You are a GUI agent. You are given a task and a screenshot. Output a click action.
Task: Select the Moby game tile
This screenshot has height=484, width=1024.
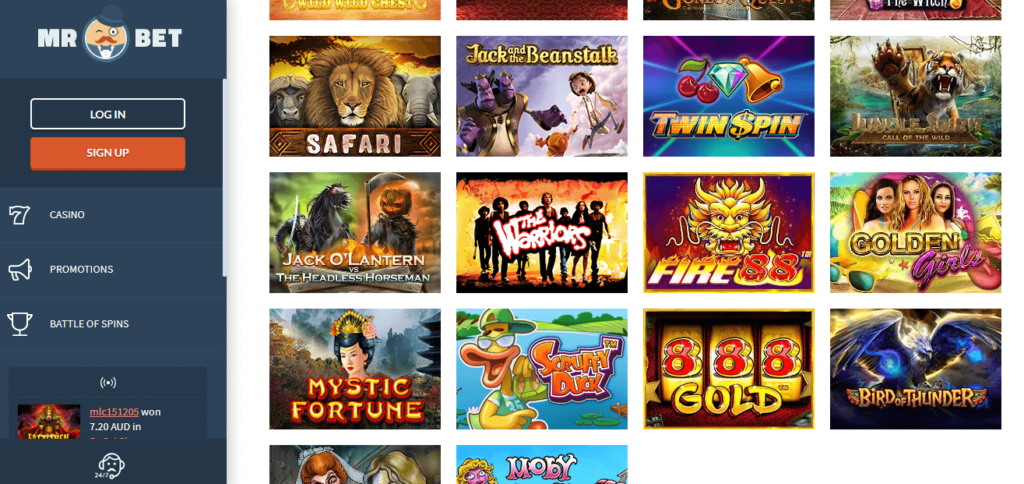point(541,465)
